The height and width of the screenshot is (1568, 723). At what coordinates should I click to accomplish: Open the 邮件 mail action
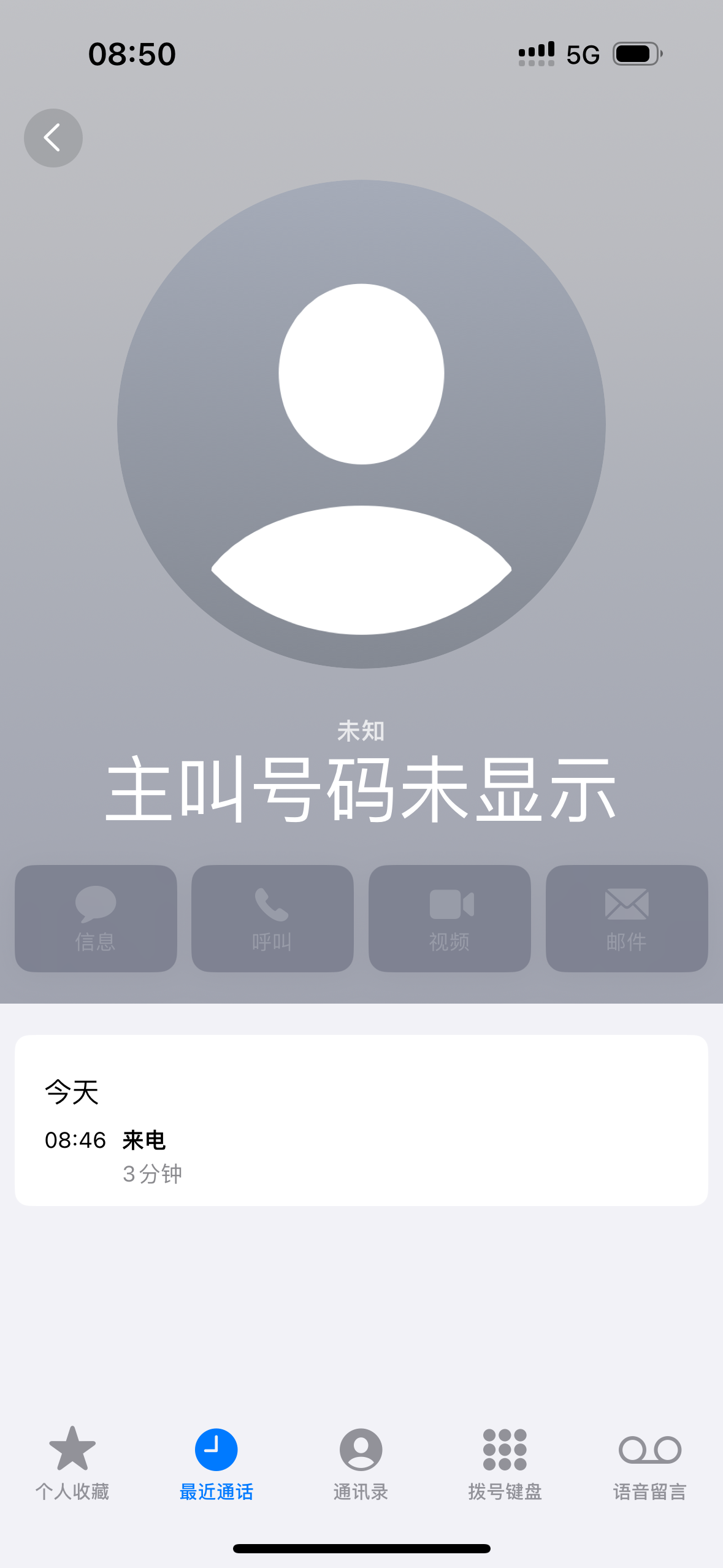(x=627, y=918)
